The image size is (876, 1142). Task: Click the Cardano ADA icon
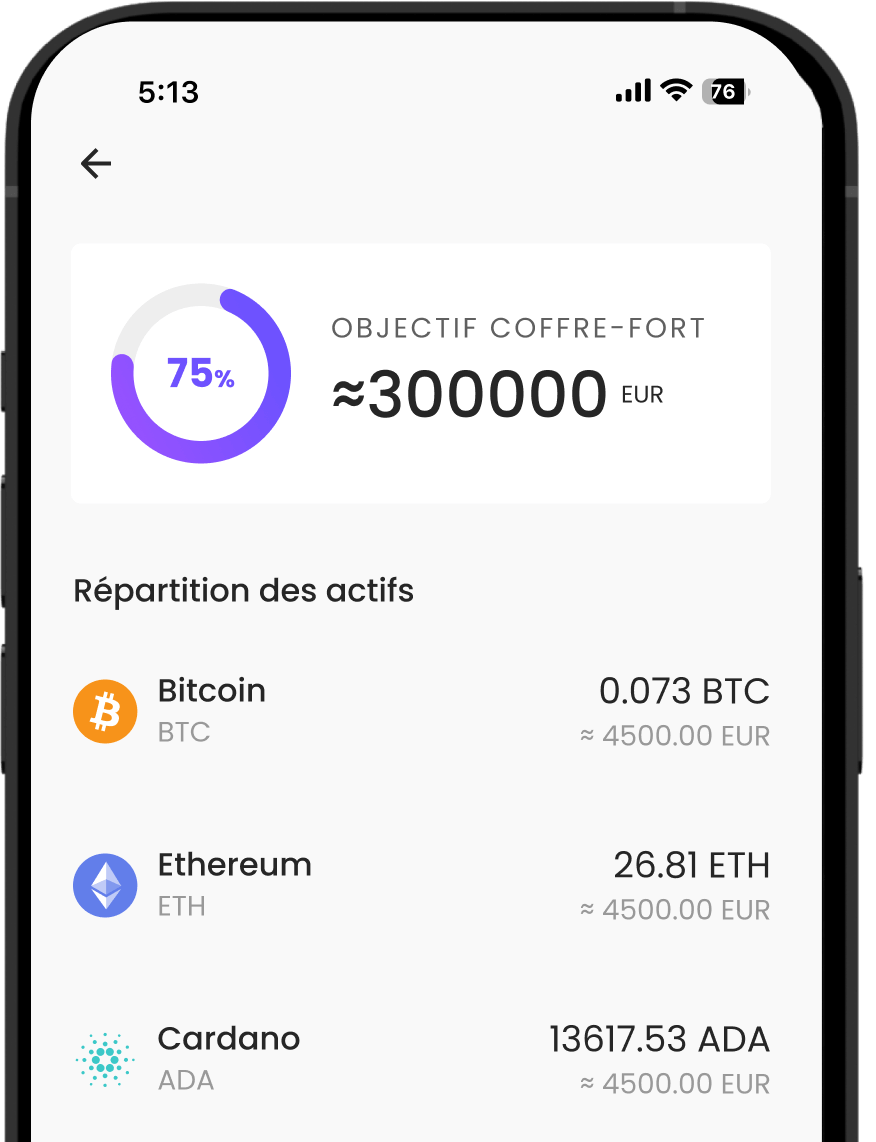(104, 1059)
